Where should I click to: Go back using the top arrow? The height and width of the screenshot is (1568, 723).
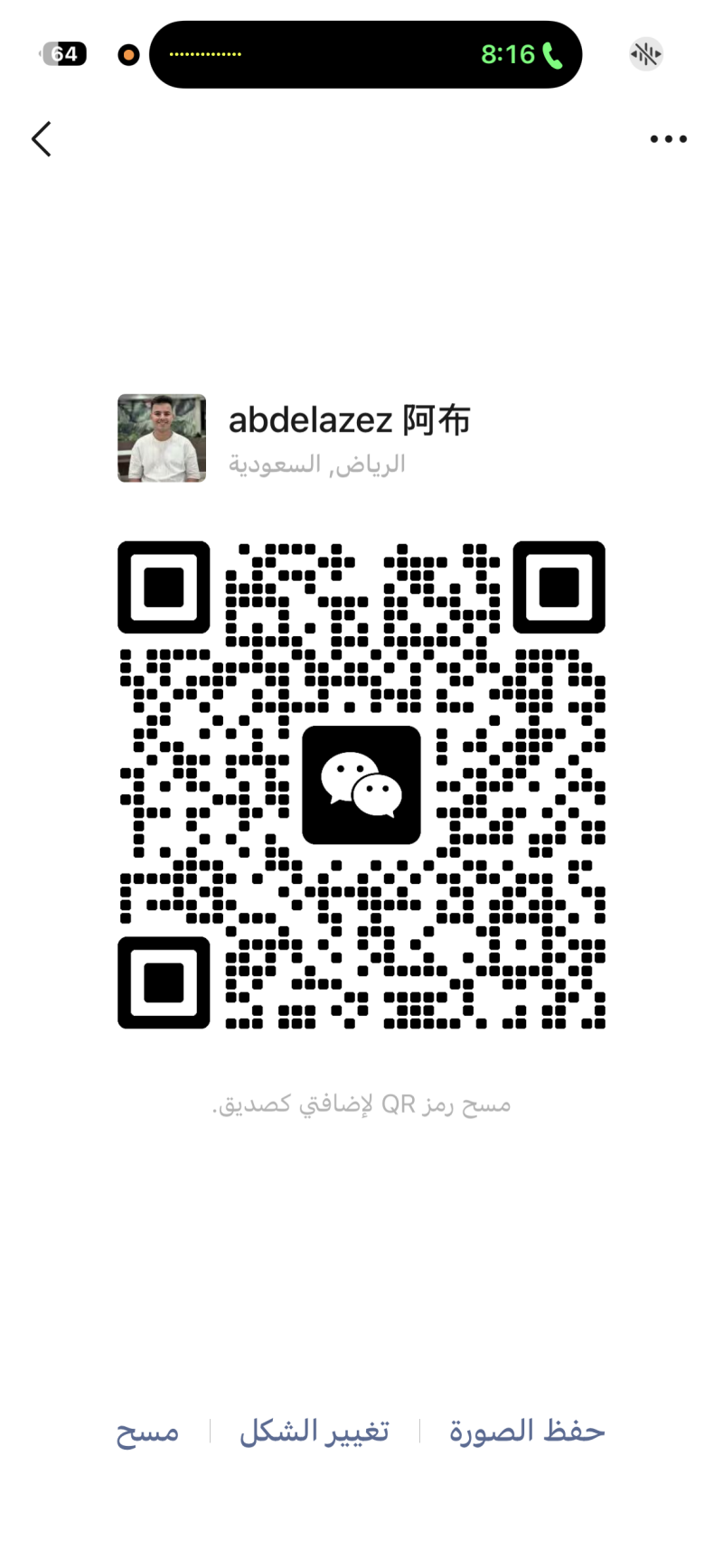click(x=42, y=139)
